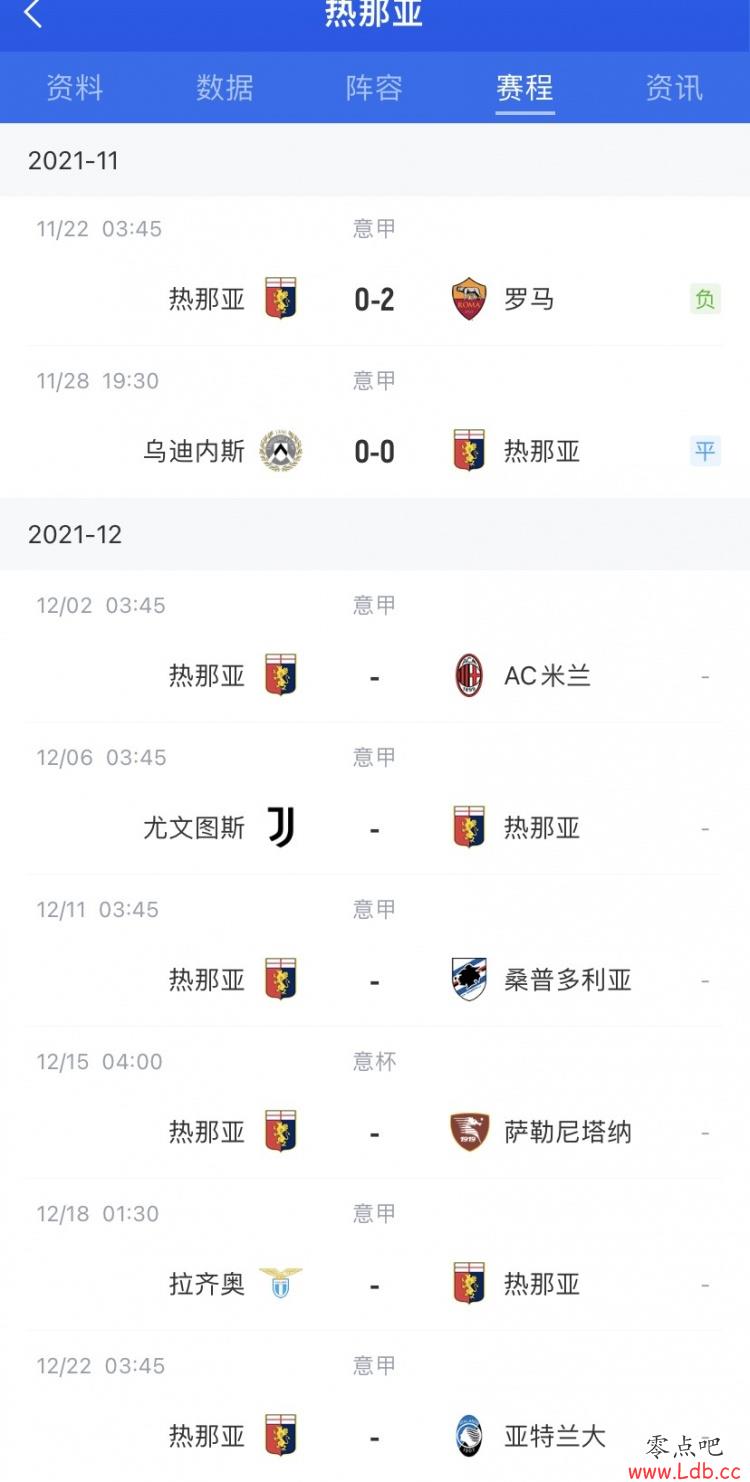Open the 热那亚 vs 亚特兰大 fixture
This screenshot has width=750, height=1482.
(375, 1407)
